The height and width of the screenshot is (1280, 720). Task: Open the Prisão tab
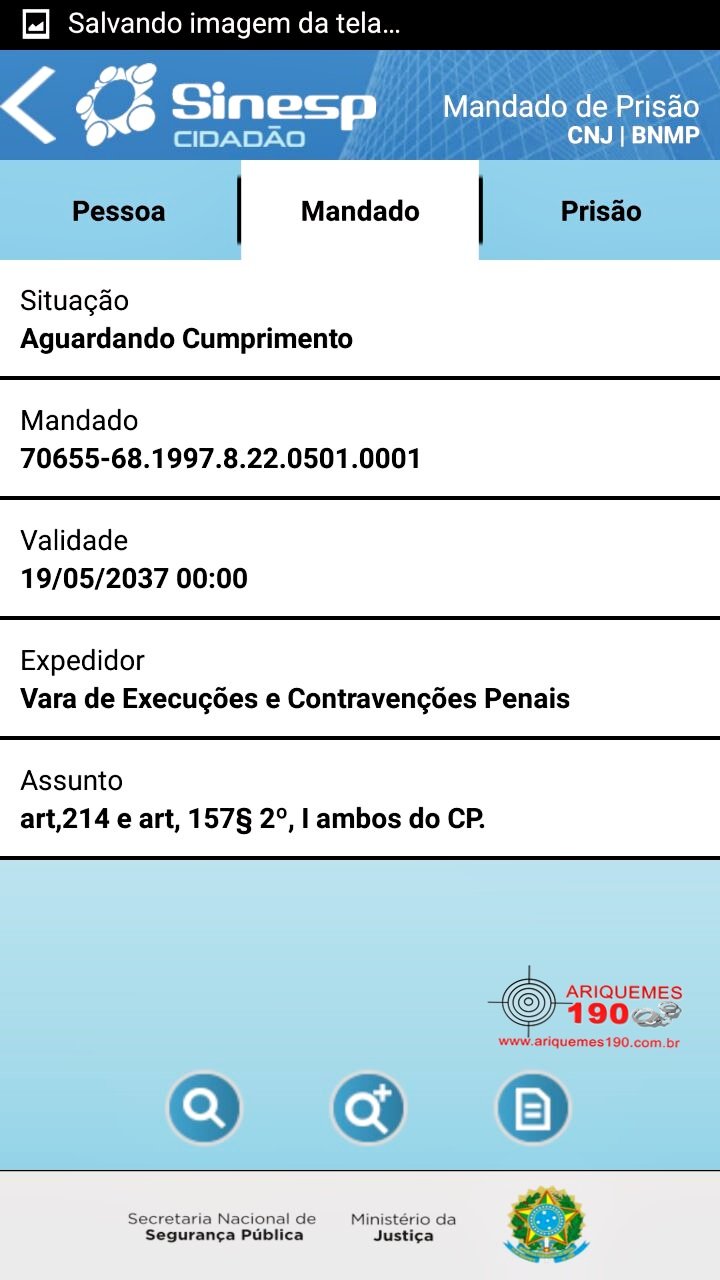(x=600, y=211)
